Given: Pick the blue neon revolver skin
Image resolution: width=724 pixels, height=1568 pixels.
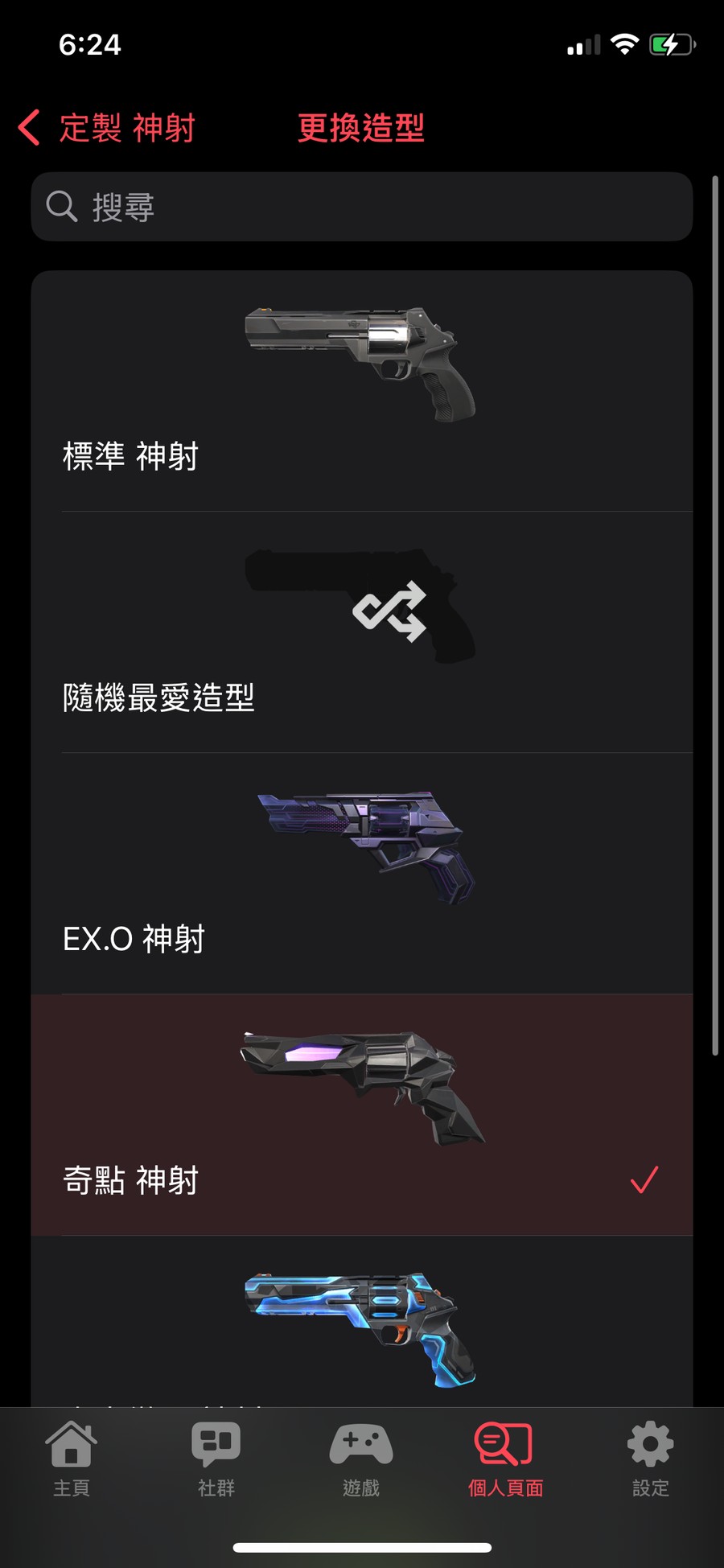Looking at the screenshot, I should (362, 1327).
